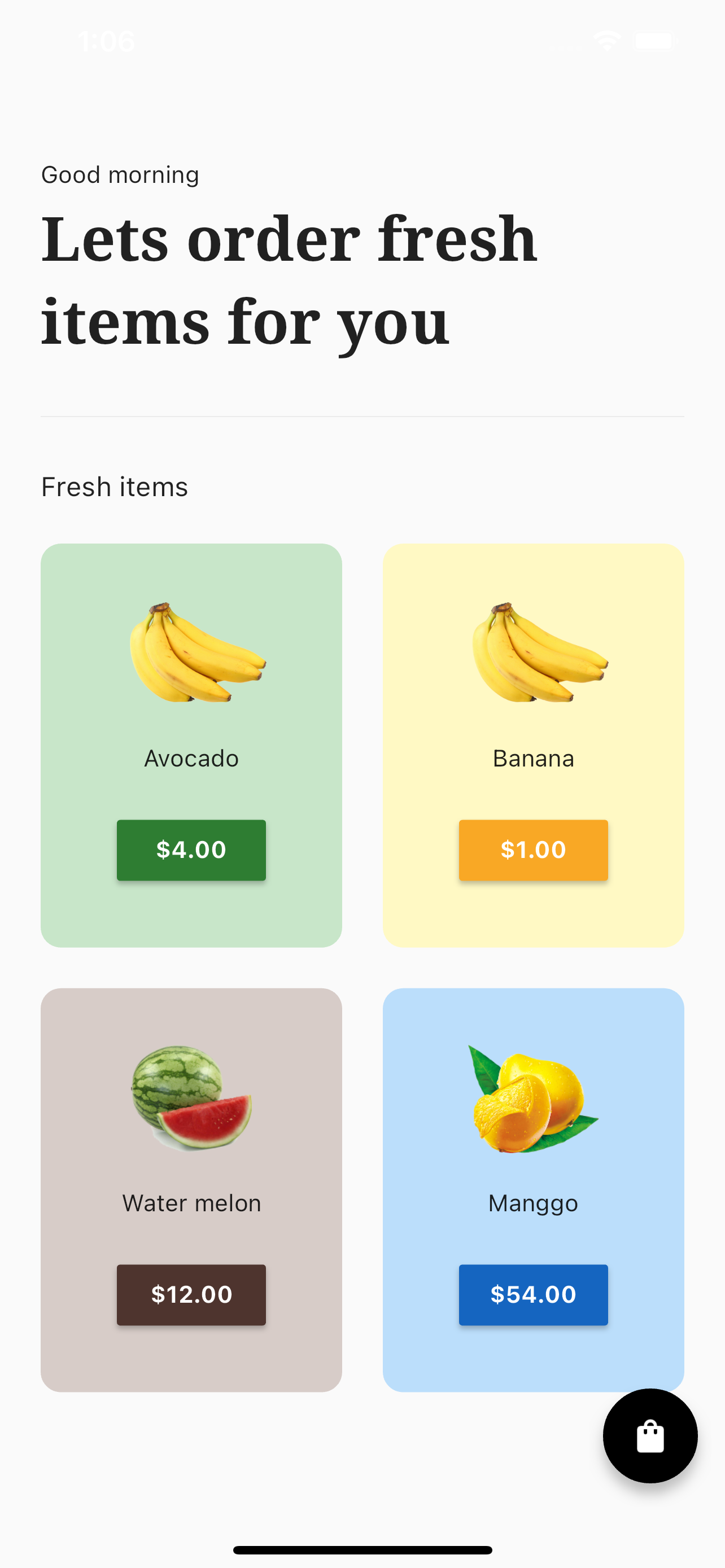Select the Banana card
Image resolution: width=725 pixels, height=1568 pixels.
(533, 744)
